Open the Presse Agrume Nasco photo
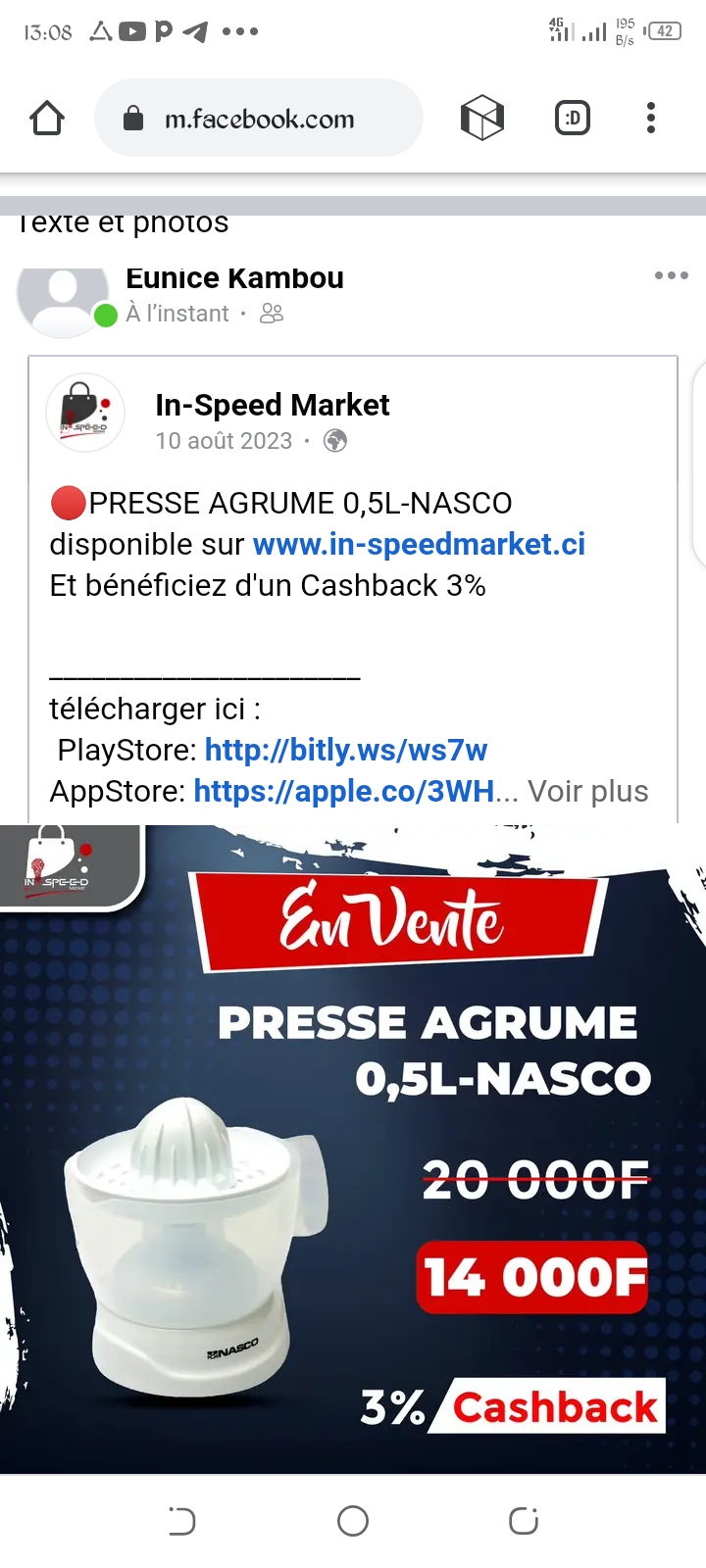The image size is (706, 1568). 353,1147
